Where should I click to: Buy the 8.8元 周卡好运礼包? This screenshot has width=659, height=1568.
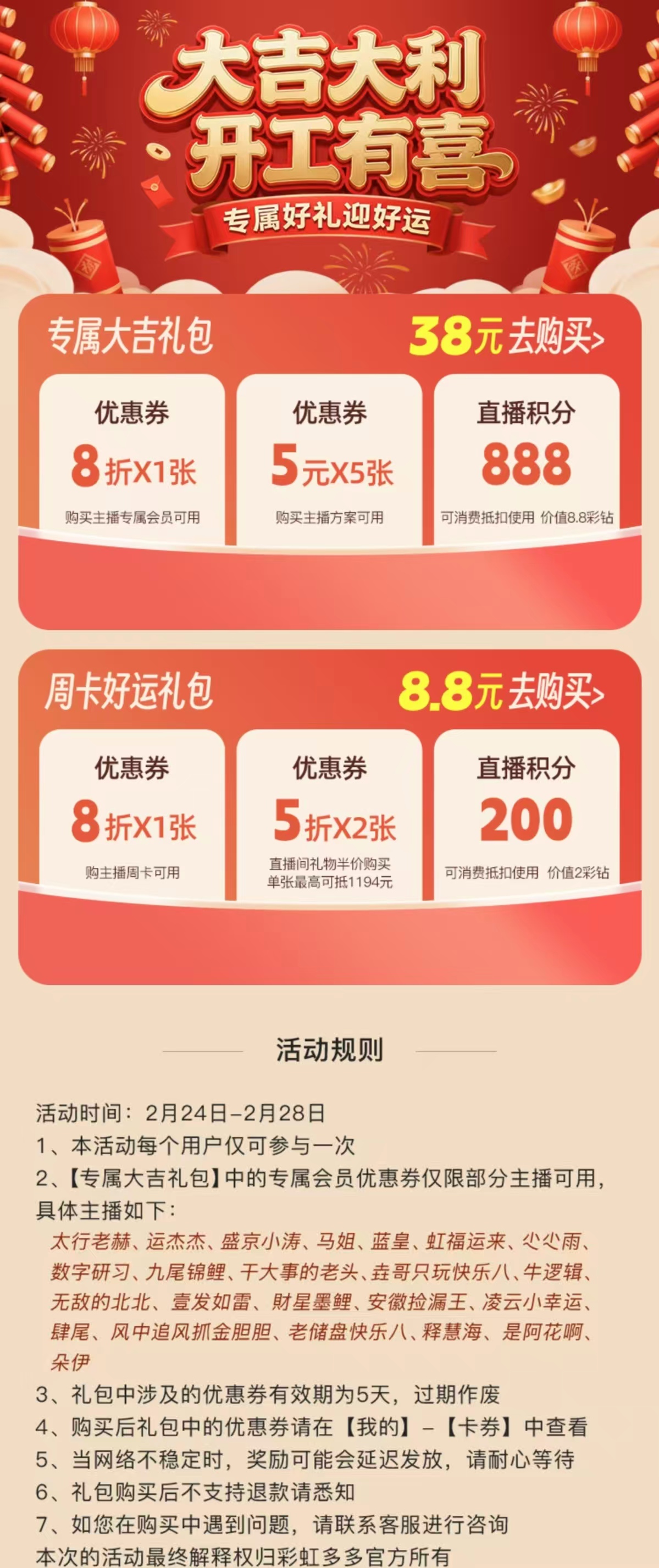(x=502, y=691)
